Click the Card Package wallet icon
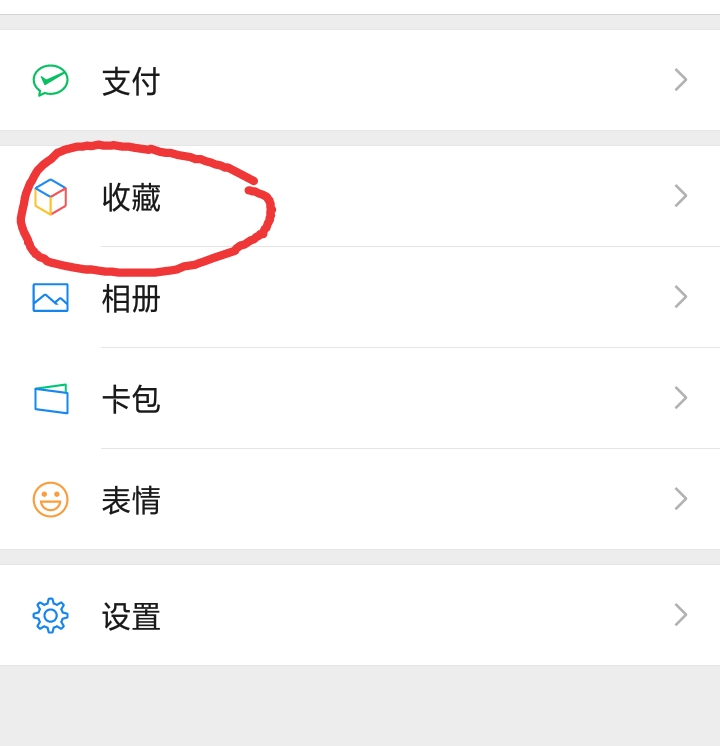720x746 pixels. coord(50,399)
